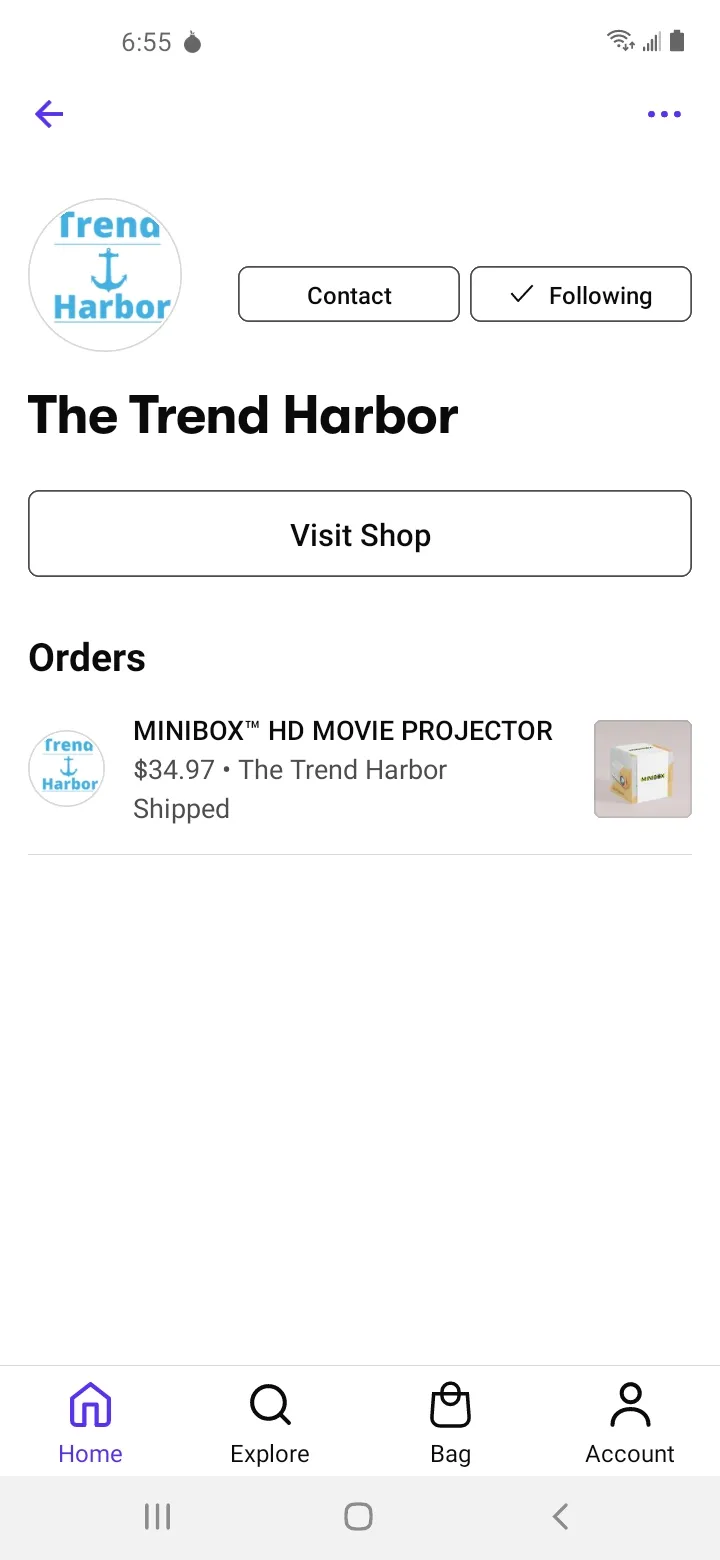Open the Bag tab
This screenshot has width=720, height=1560.
[x=450, y=1423]
